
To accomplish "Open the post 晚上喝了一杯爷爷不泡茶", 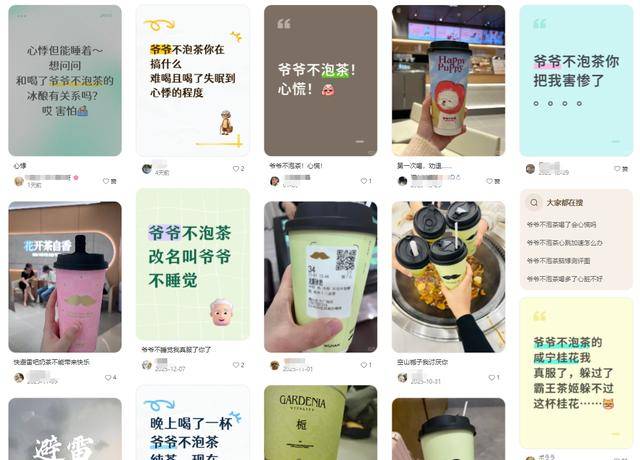I will click(192, 425).
